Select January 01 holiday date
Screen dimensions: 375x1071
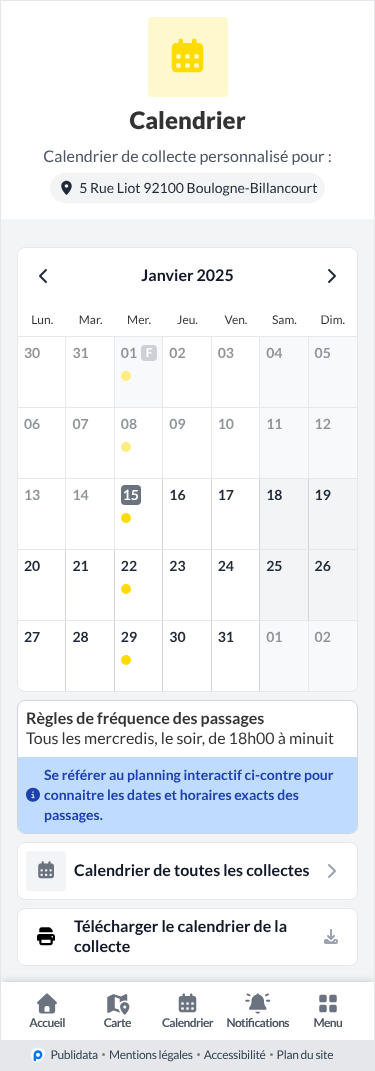(x=138, y=372)
